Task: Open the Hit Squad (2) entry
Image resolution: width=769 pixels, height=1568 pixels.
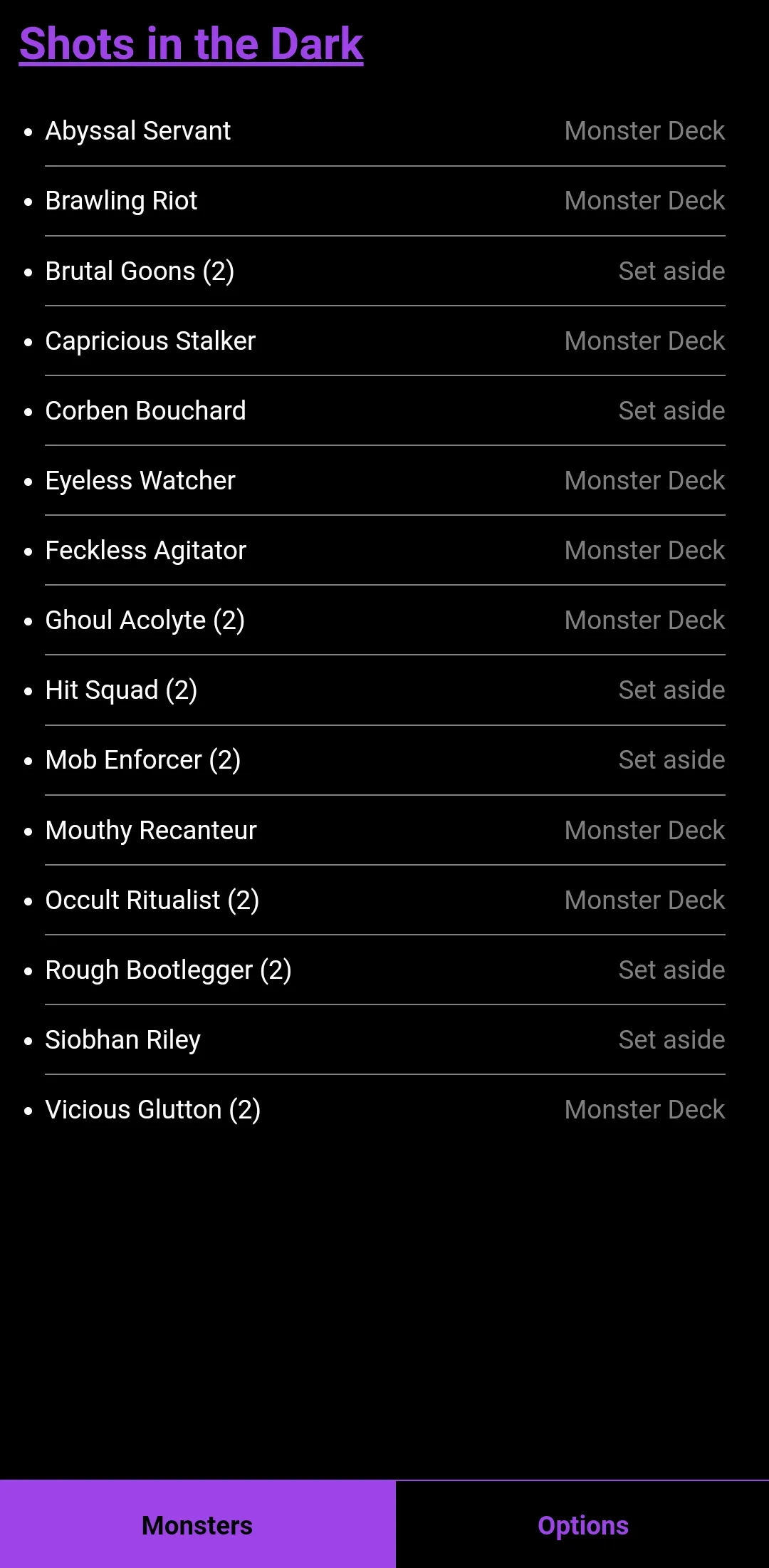Action: (x=385, y=690)
